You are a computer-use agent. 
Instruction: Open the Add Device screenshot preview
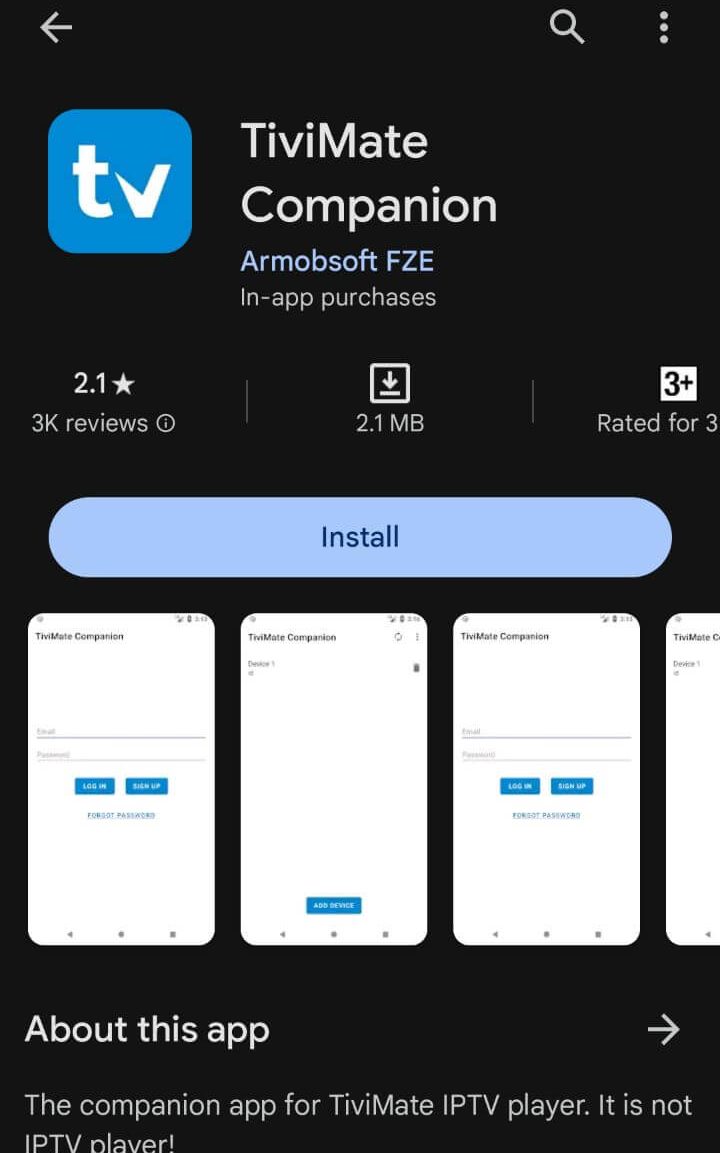pos(334,779)
